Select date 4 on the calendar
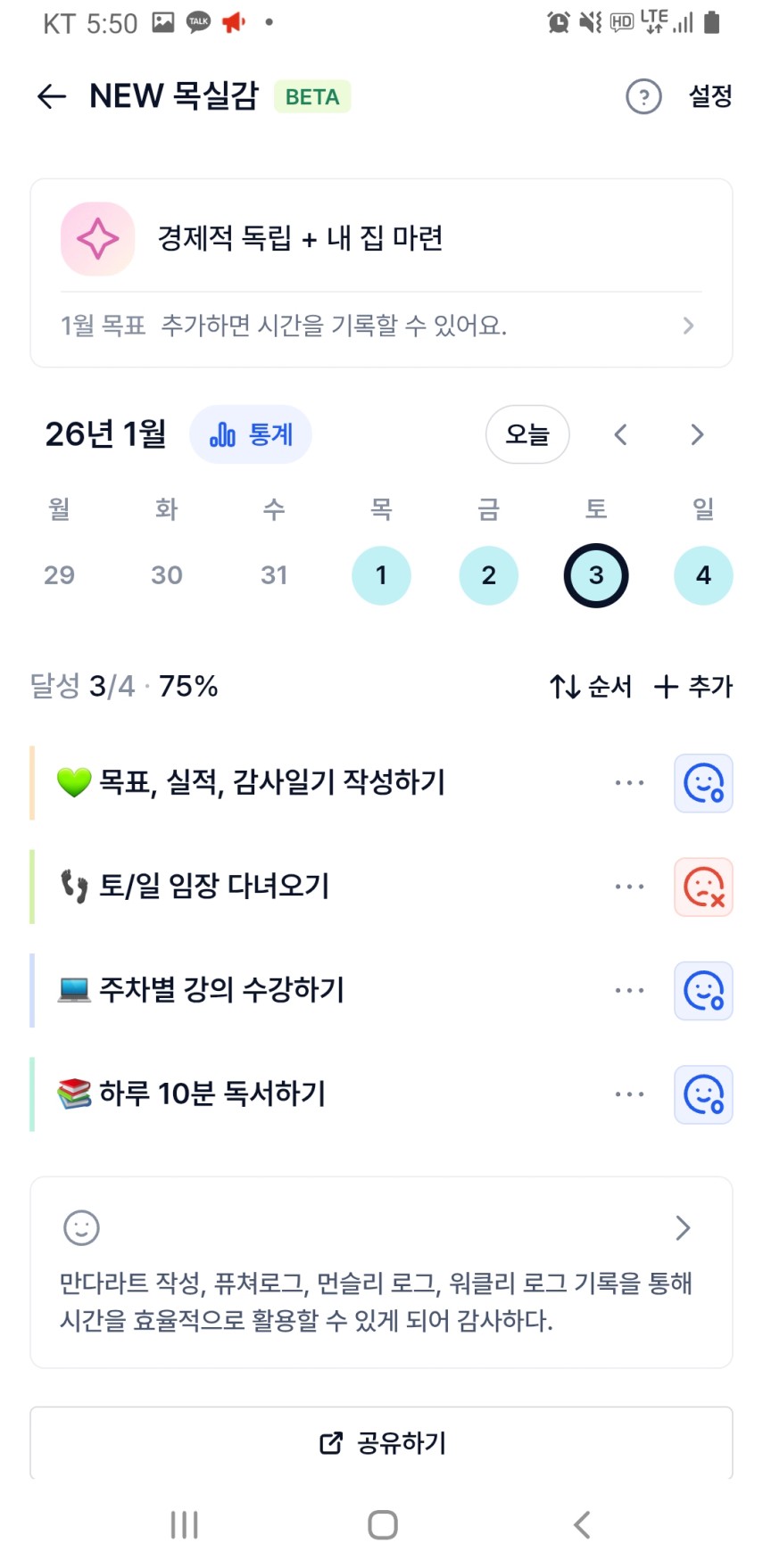The height and width of the screenshot is (1568, 763). pos(703,575)
